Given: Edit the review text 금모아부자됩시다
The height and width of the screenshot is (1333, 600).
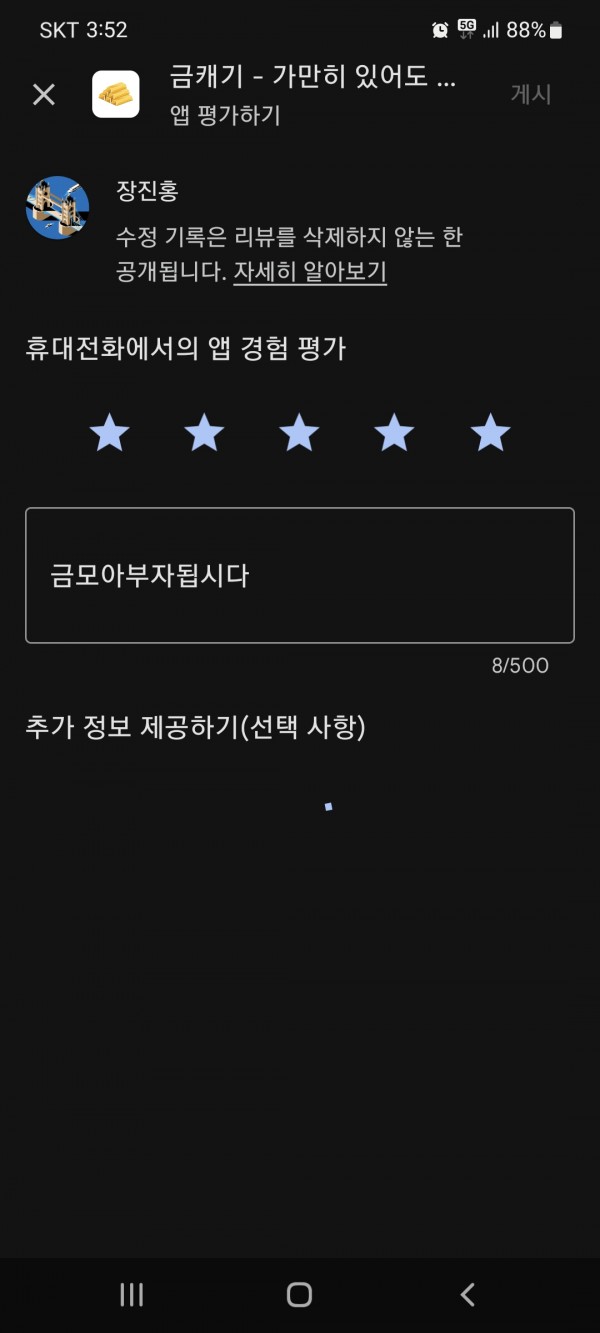Looking at the screenshot, I should click(x=300, y=575).
